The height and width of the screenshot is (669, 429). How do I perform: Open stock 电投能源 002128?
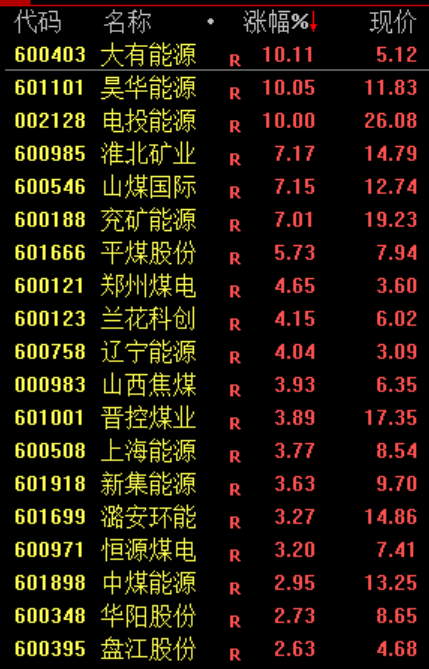[216, 120]
